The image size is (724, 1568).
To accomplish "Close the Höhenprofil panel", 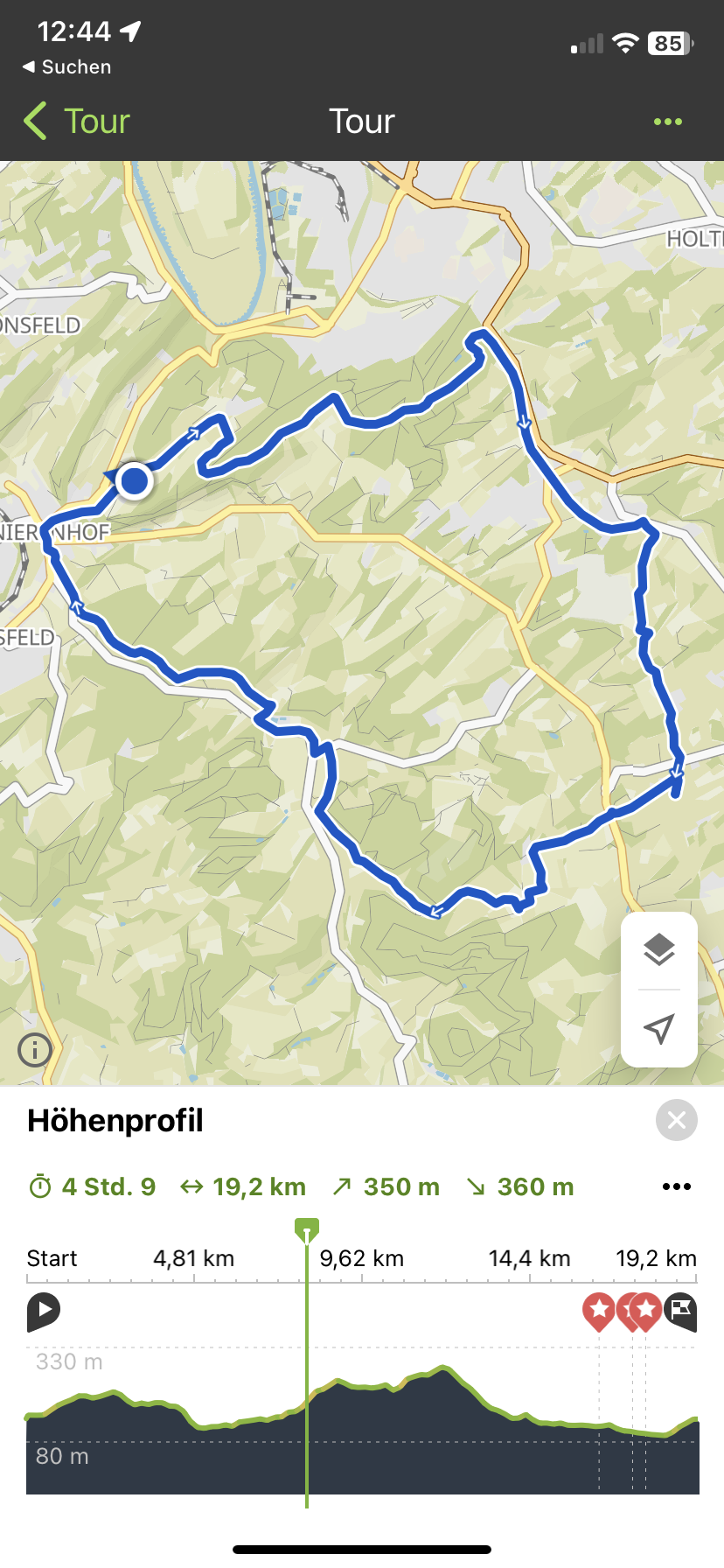I will coord(677,1120).
